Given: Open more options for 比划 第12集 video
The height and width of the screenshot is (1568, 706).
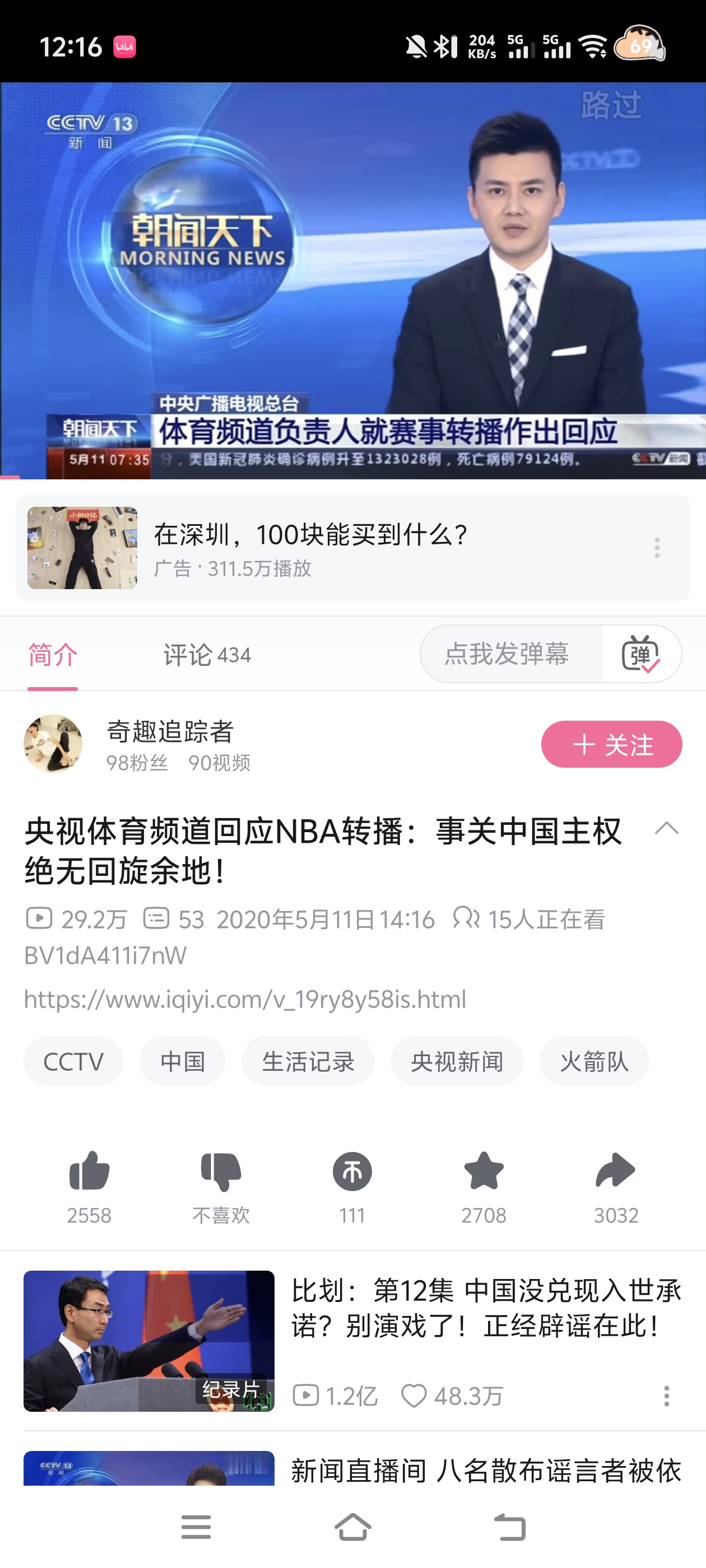Looking at the screenshot, I should click(x=666, y=1396).
